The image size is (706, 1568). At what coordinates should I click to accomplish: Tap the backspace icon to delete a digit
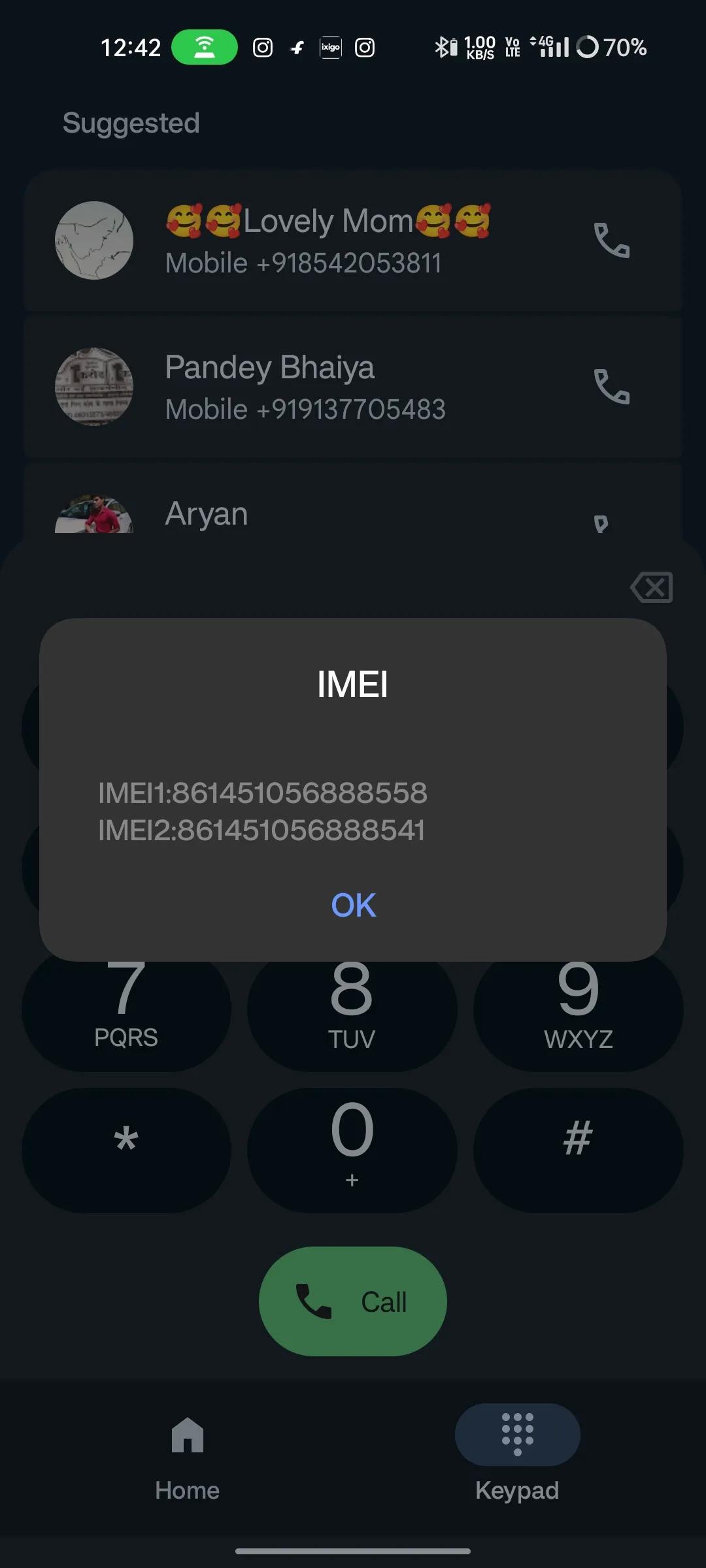pyautogui.click(x=651, y=587)
